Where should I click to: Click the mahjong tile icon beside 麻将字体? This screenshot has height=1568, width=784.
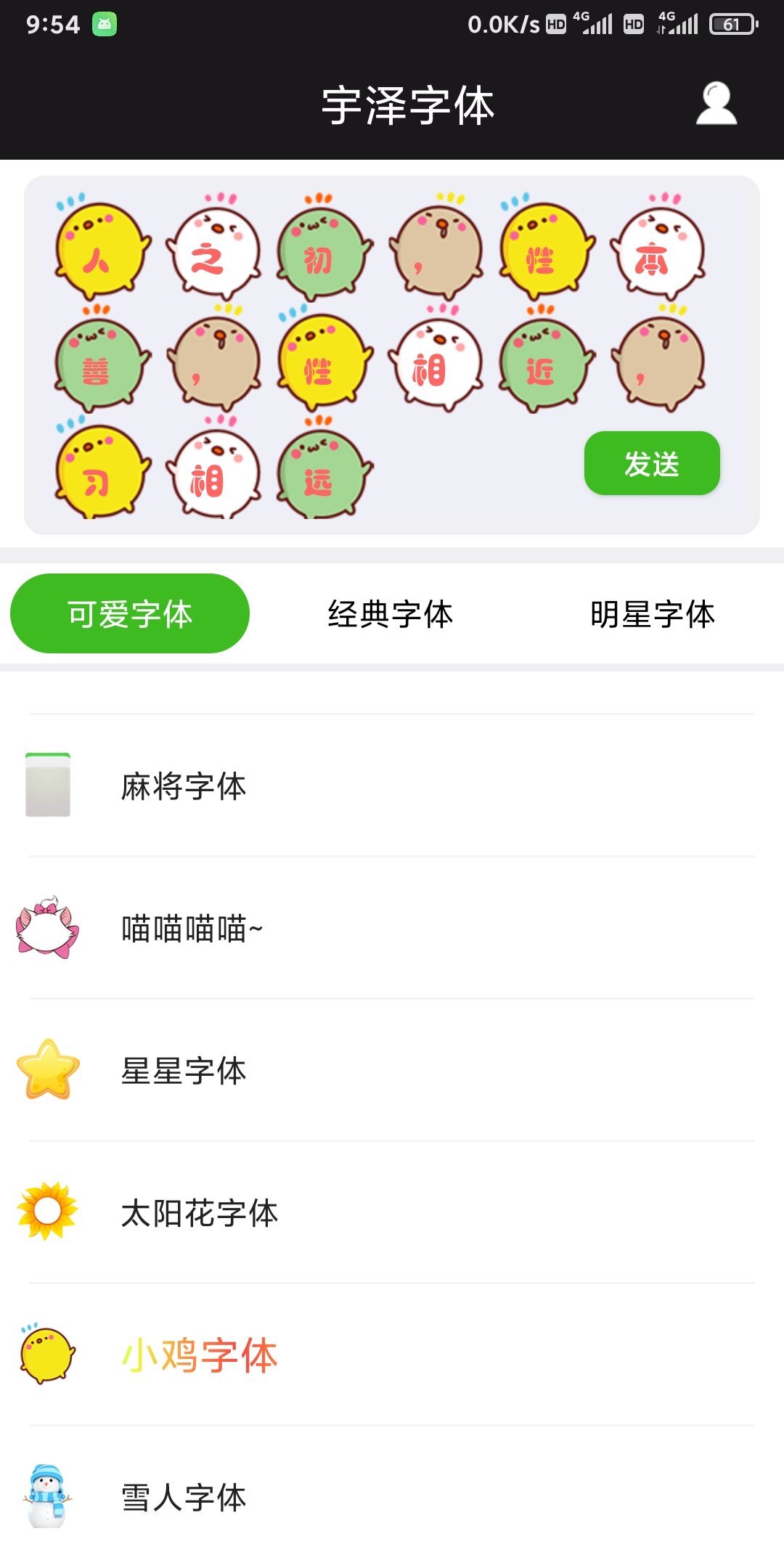point(48,786)
